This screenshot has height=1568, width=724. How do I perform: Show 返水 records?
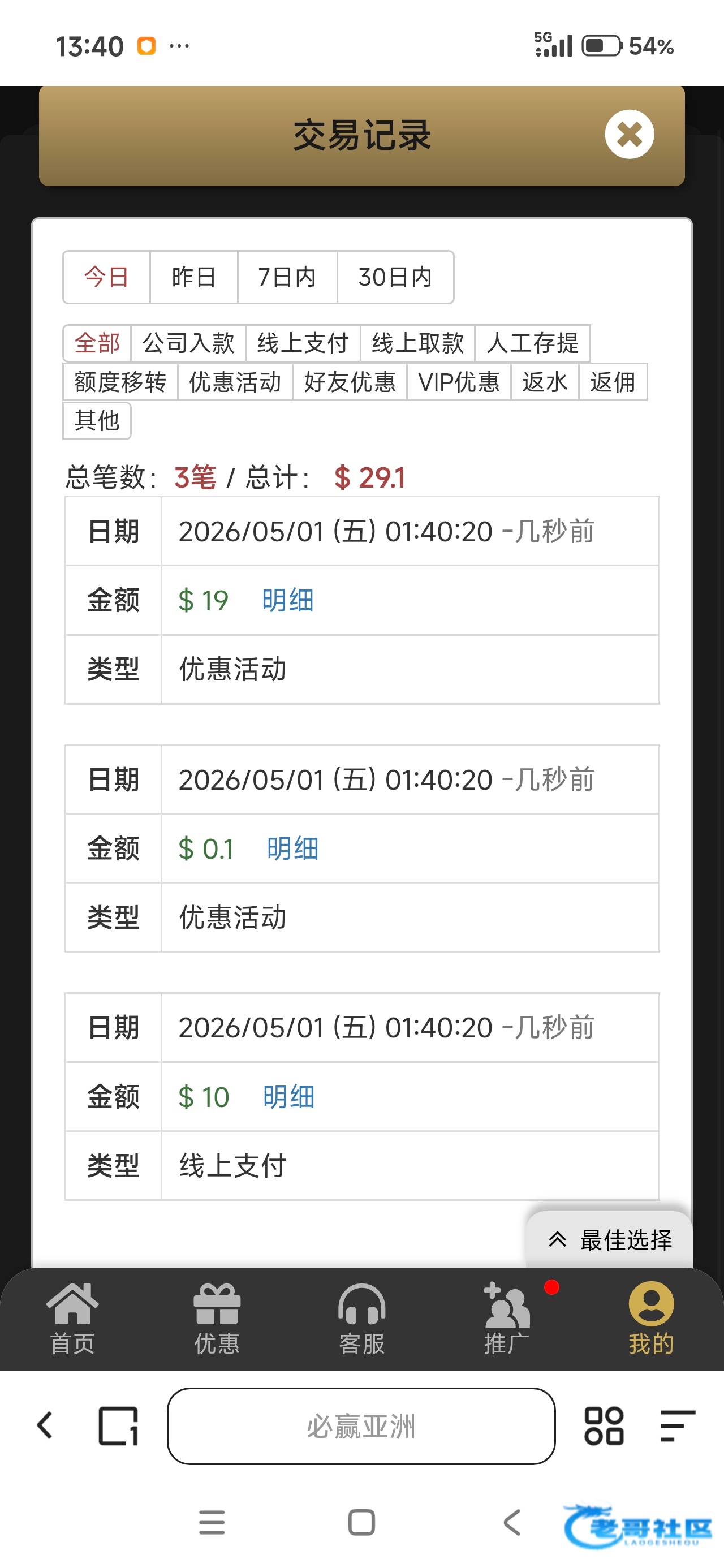(x=544, y=382)
